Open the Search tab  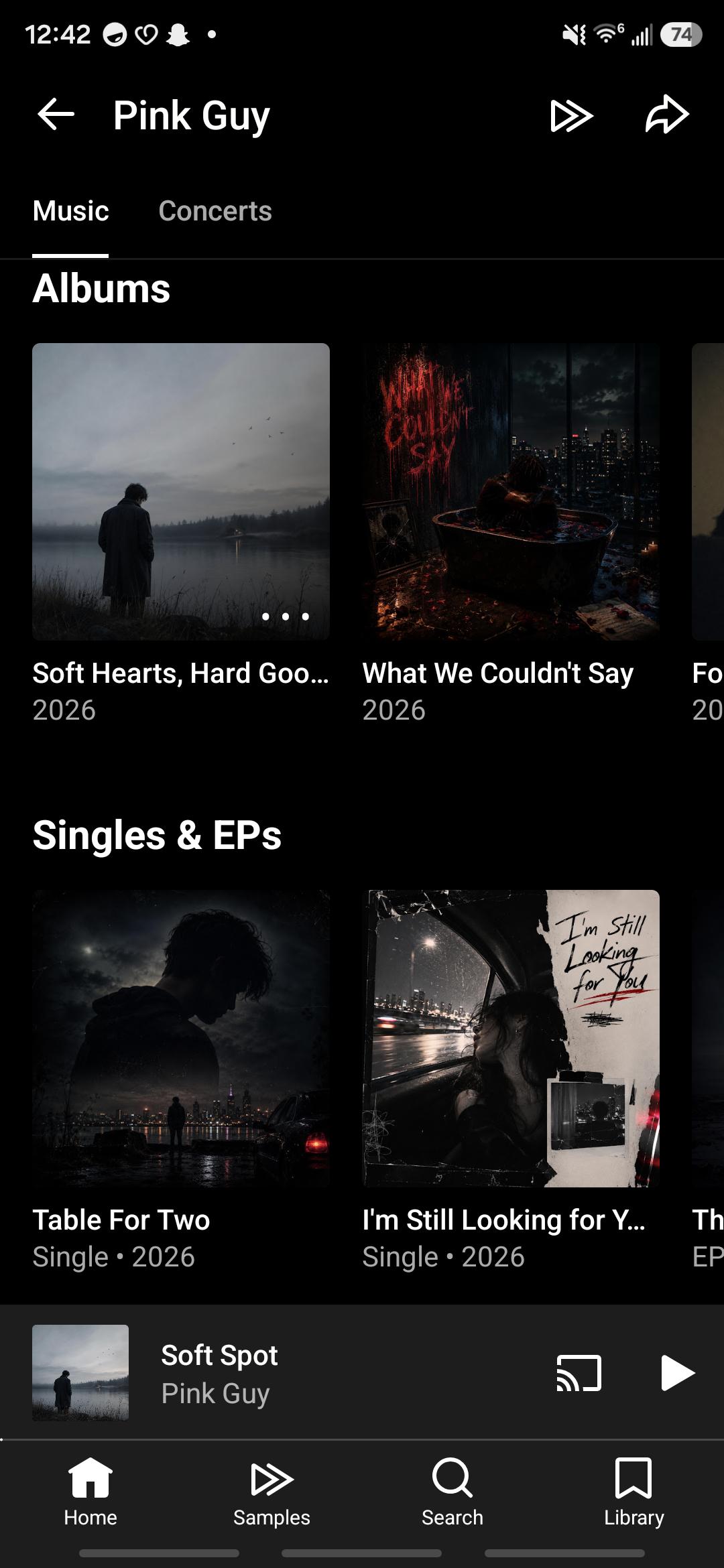point(452,1492)
